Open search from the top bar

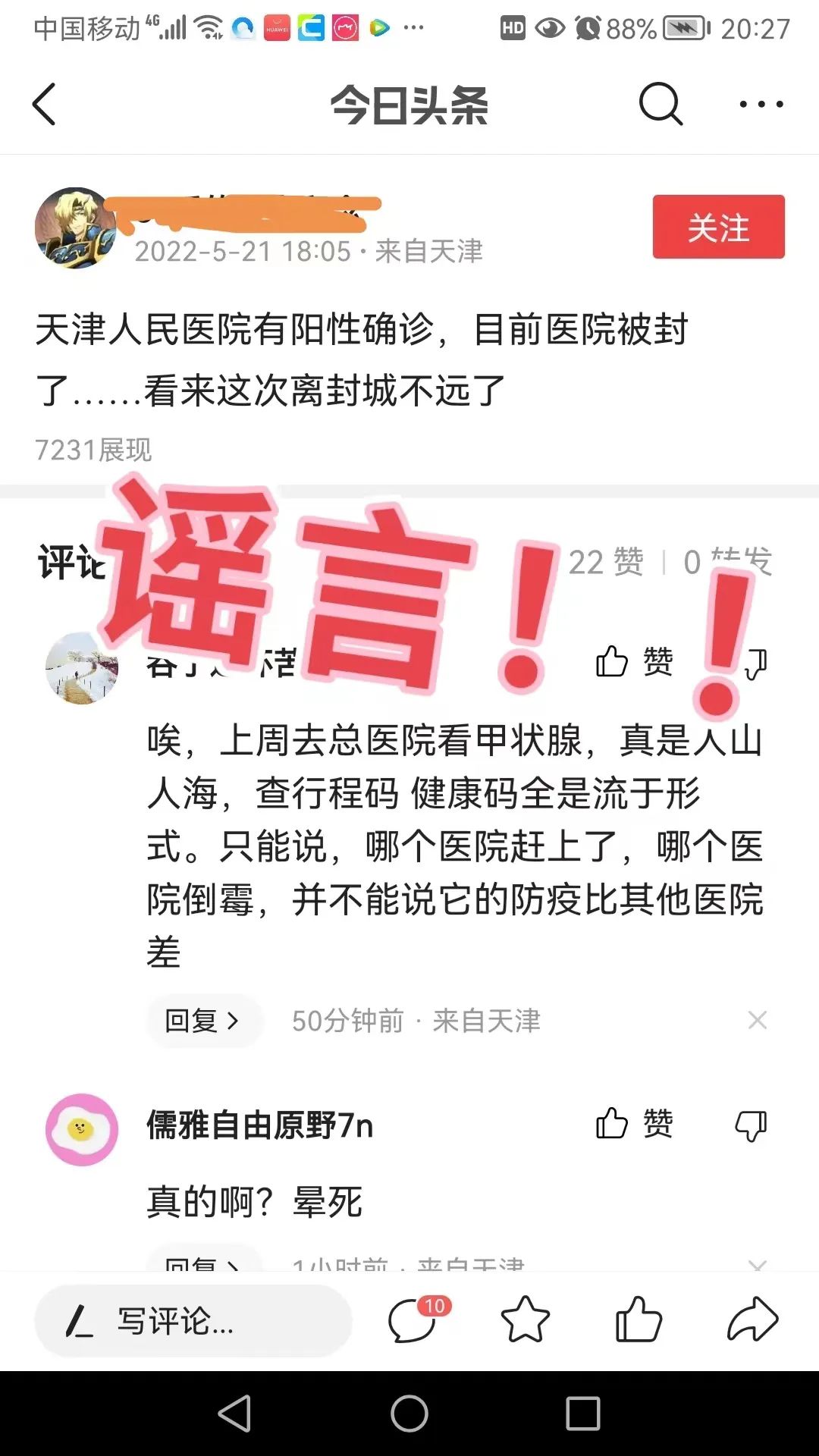(x=661, y=103)
